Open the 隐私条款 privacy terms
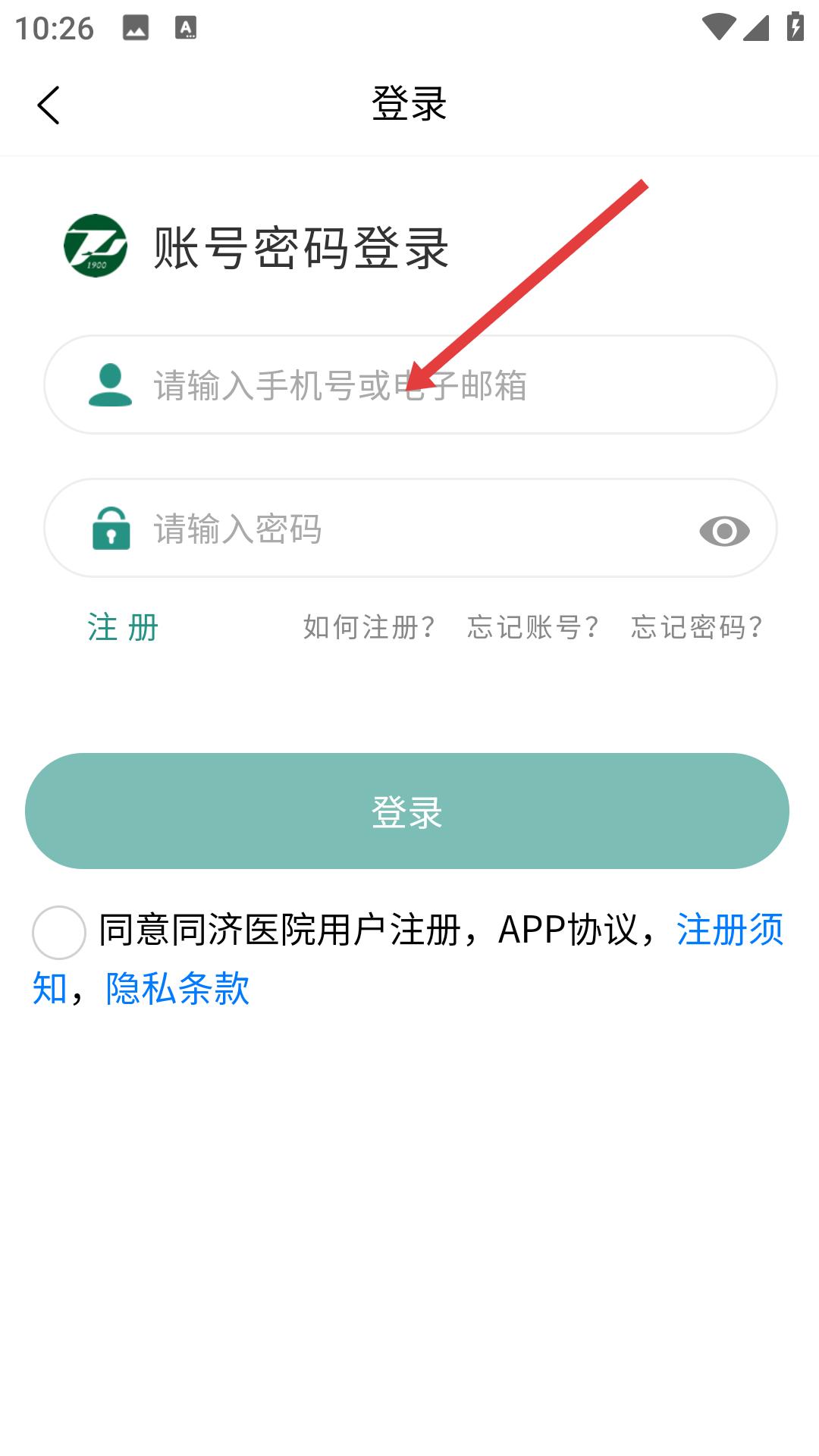 (178, 989)
